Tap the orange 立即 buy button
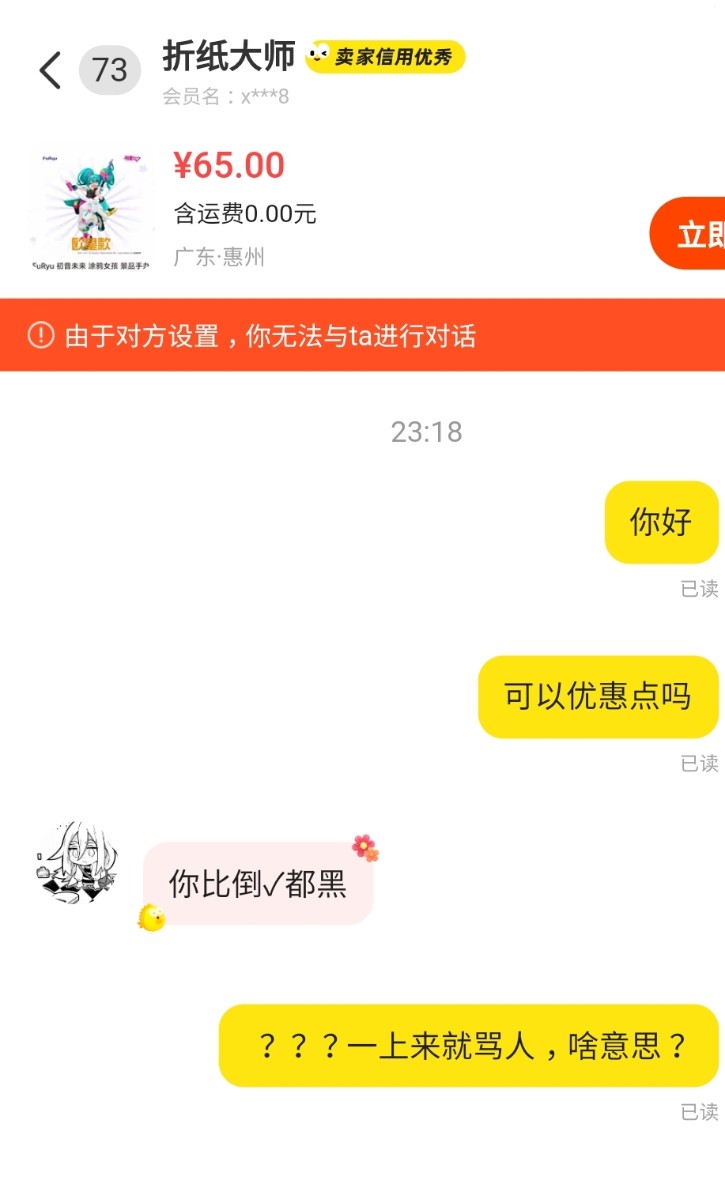Viewport: 725px width, 1199px height. tap(692, 234)
